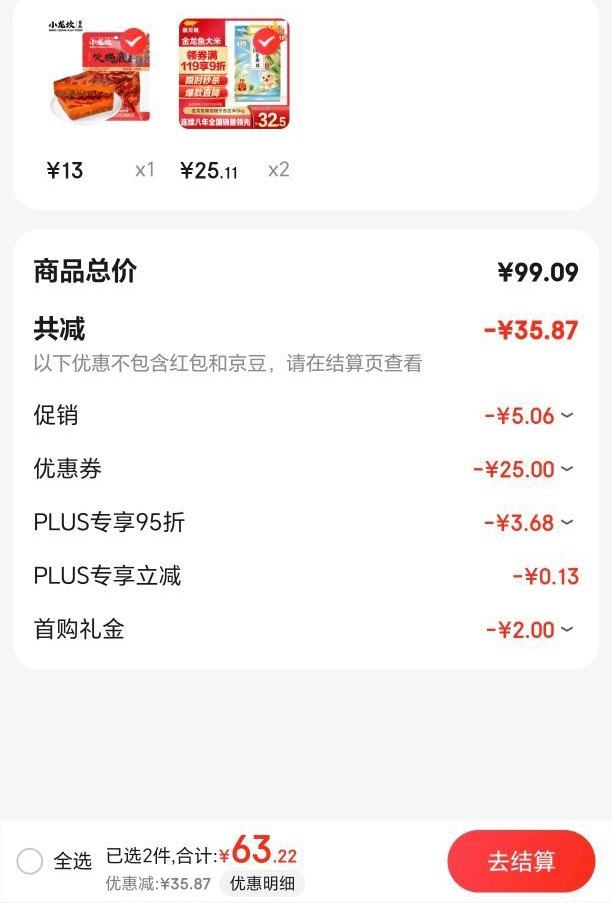The image size is (612, 903).
Task: Tap 去结算 to check out
Action: pos(521,861)
